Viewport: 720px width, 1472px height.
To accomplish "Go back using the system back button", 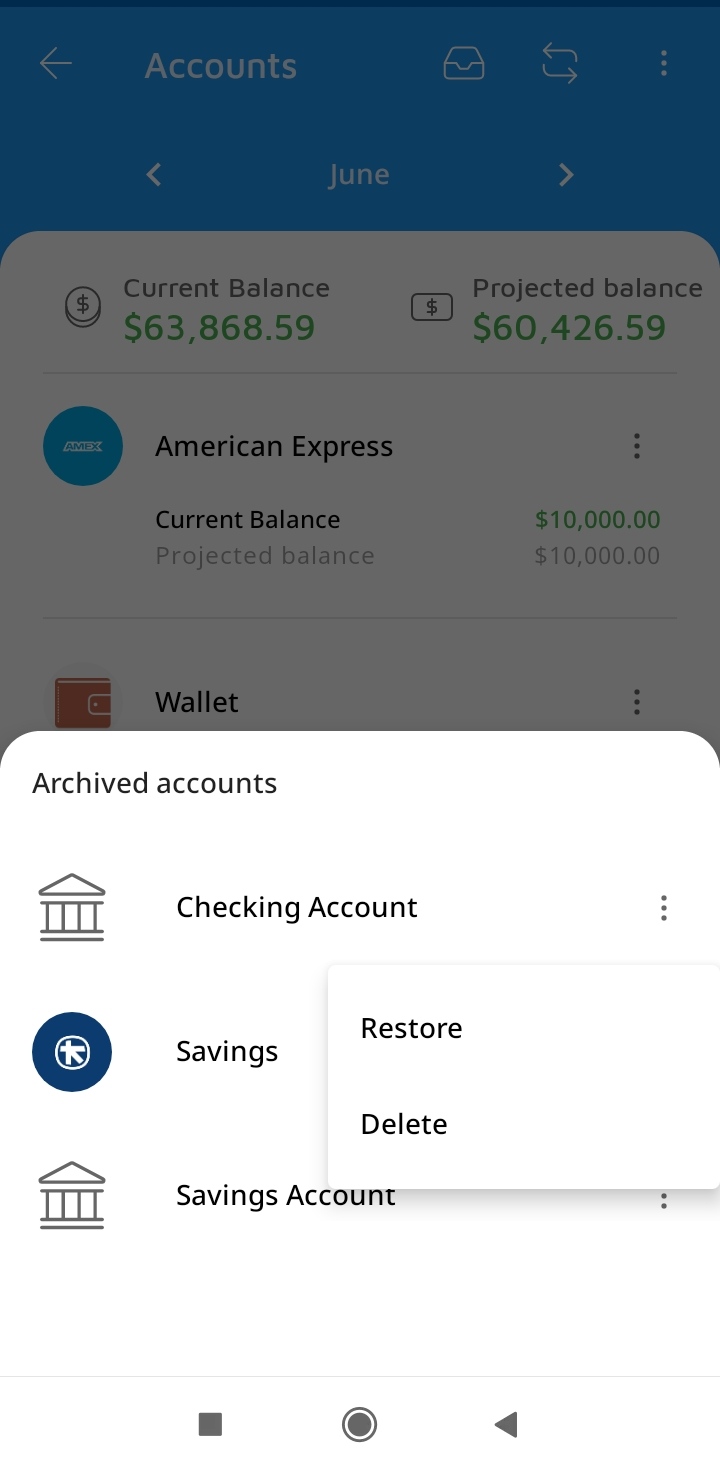I will click(507, 1424).
